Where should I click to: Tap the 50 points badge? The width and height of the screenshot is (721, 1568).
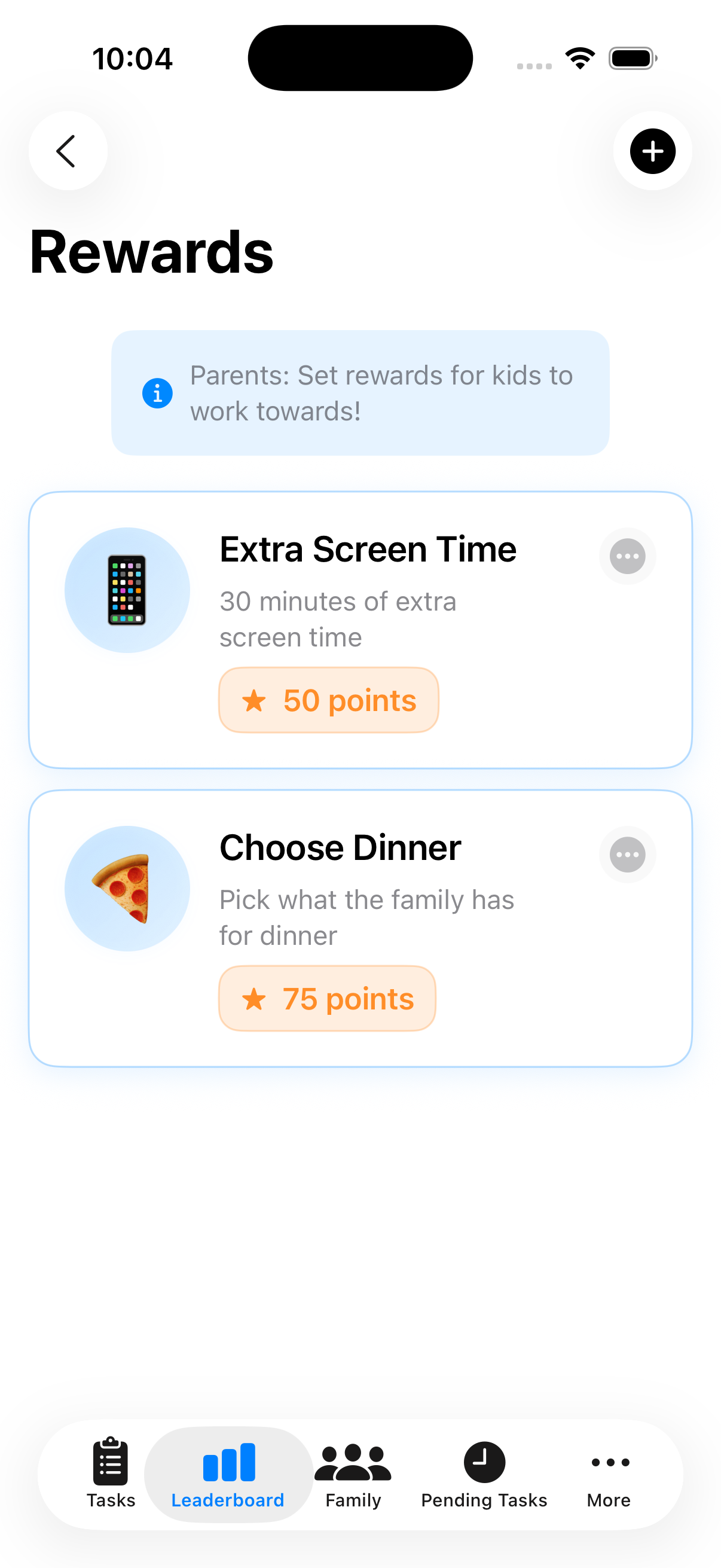tap(329, 700)
